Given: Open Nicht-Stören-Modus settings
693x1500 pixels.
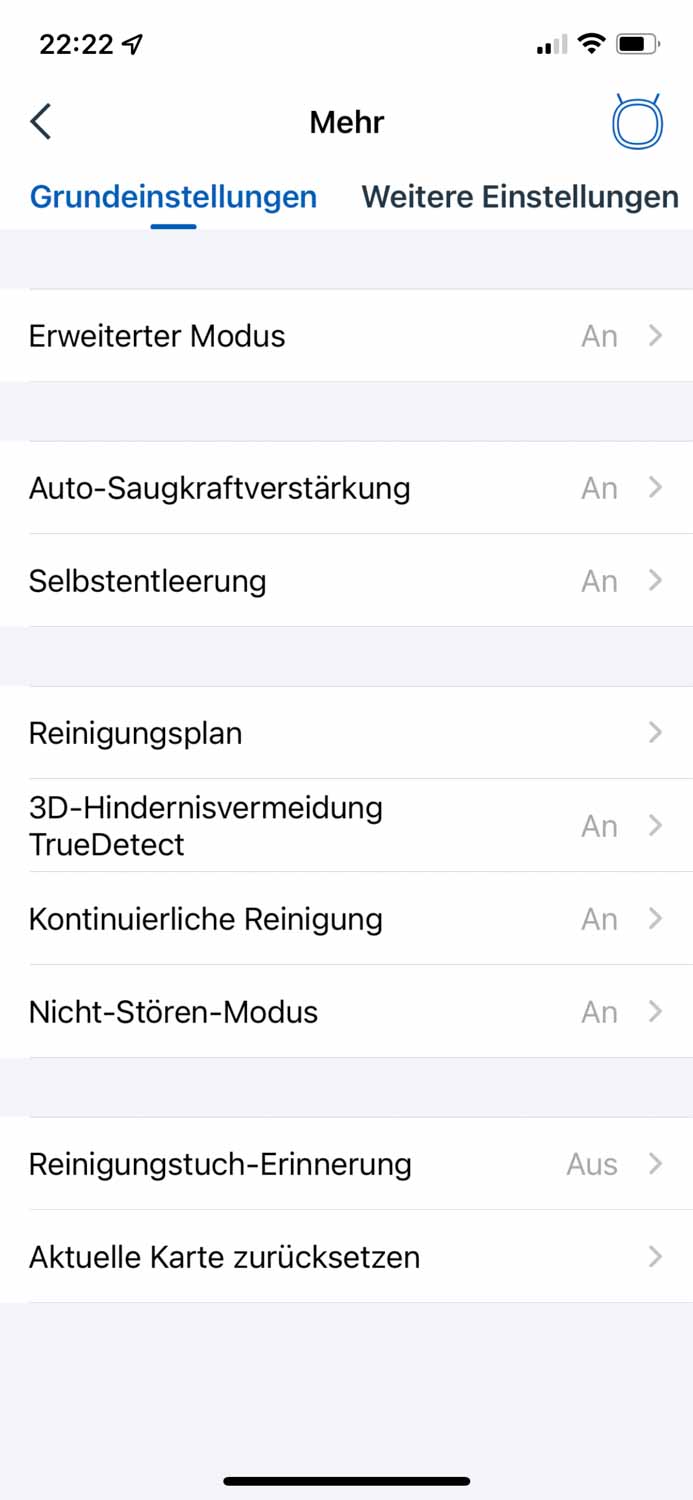Looking at the screenshot, I should [346, 1012].
